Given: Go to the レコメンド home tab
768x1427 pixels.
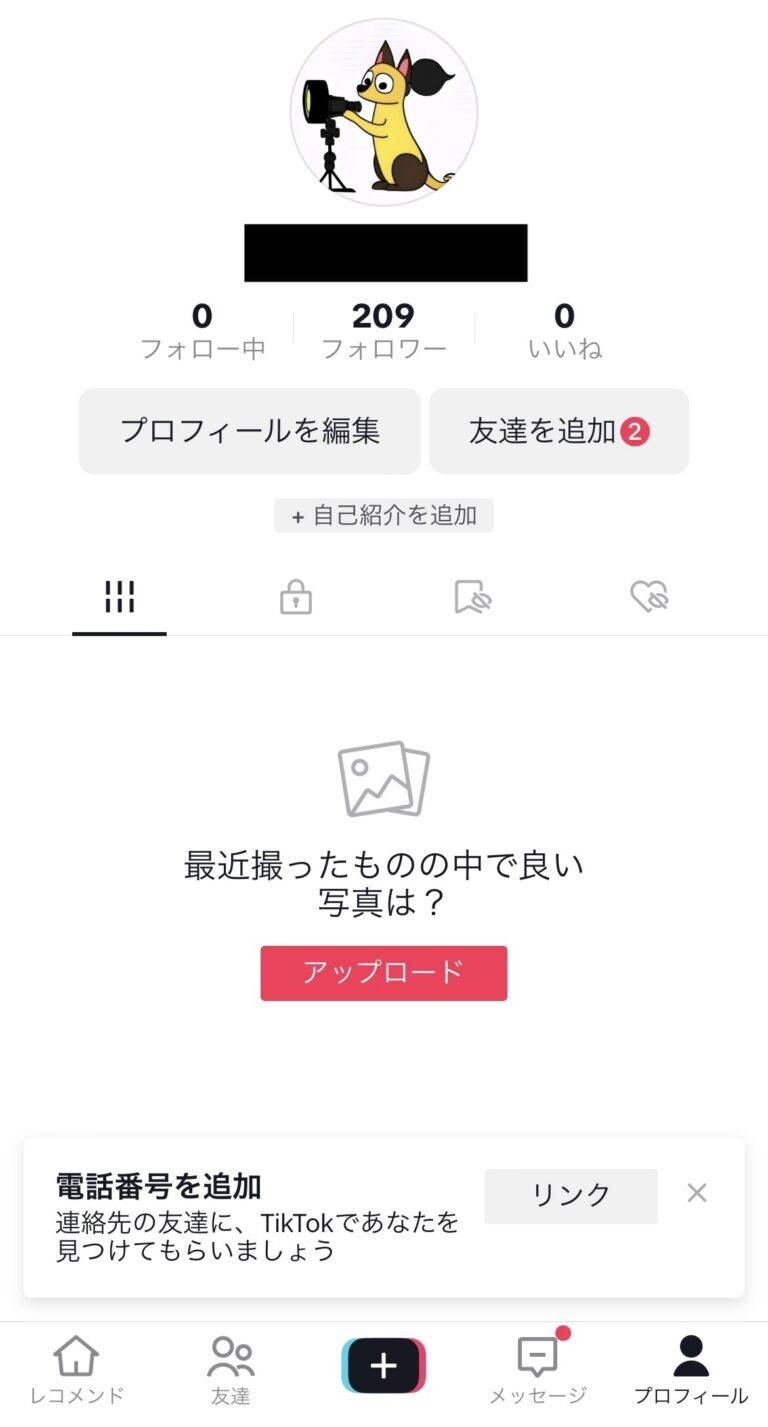Looking at the screenshot, I should (76, 1370).
